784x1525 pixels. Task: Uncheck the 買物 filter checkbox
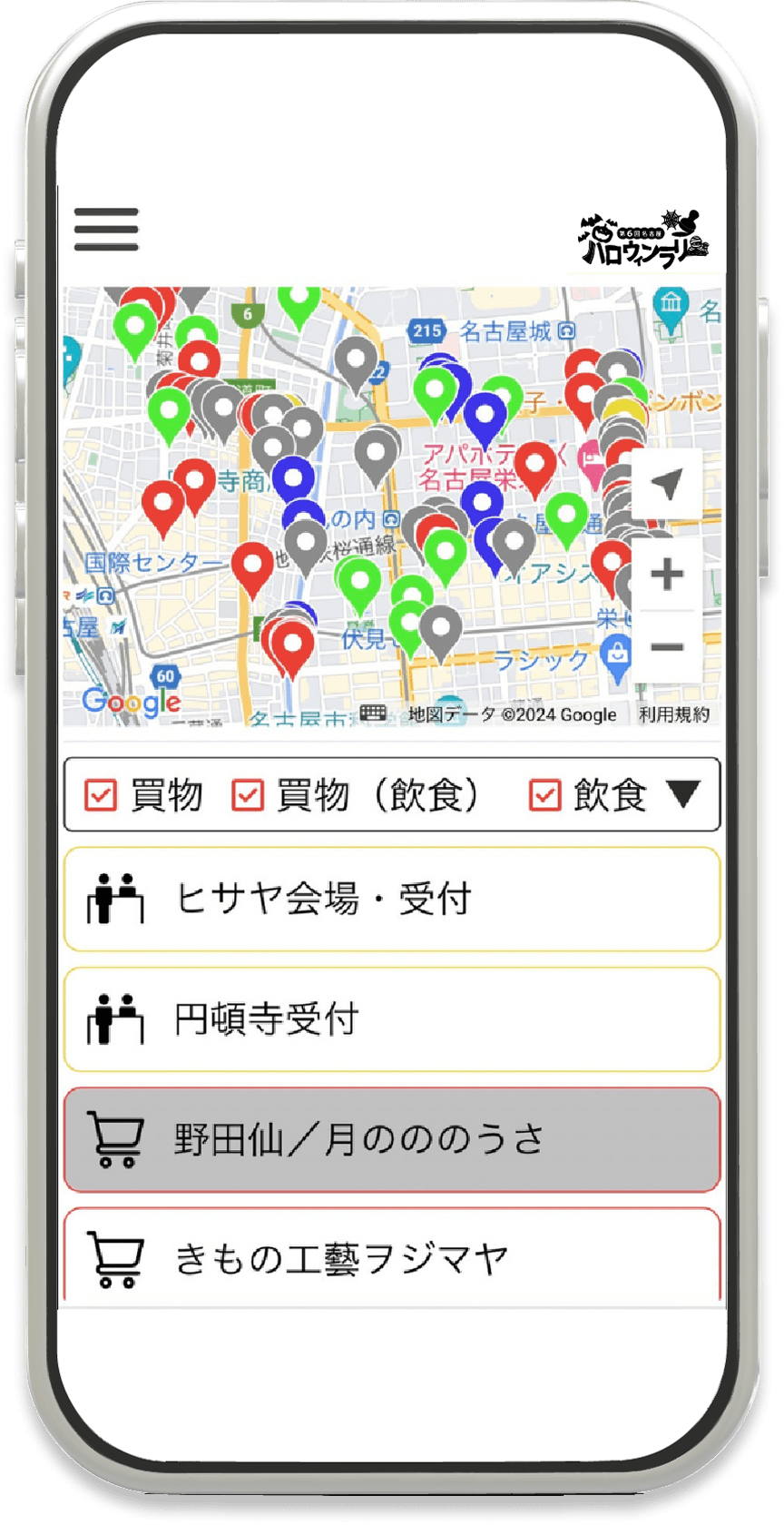point(101,795)
